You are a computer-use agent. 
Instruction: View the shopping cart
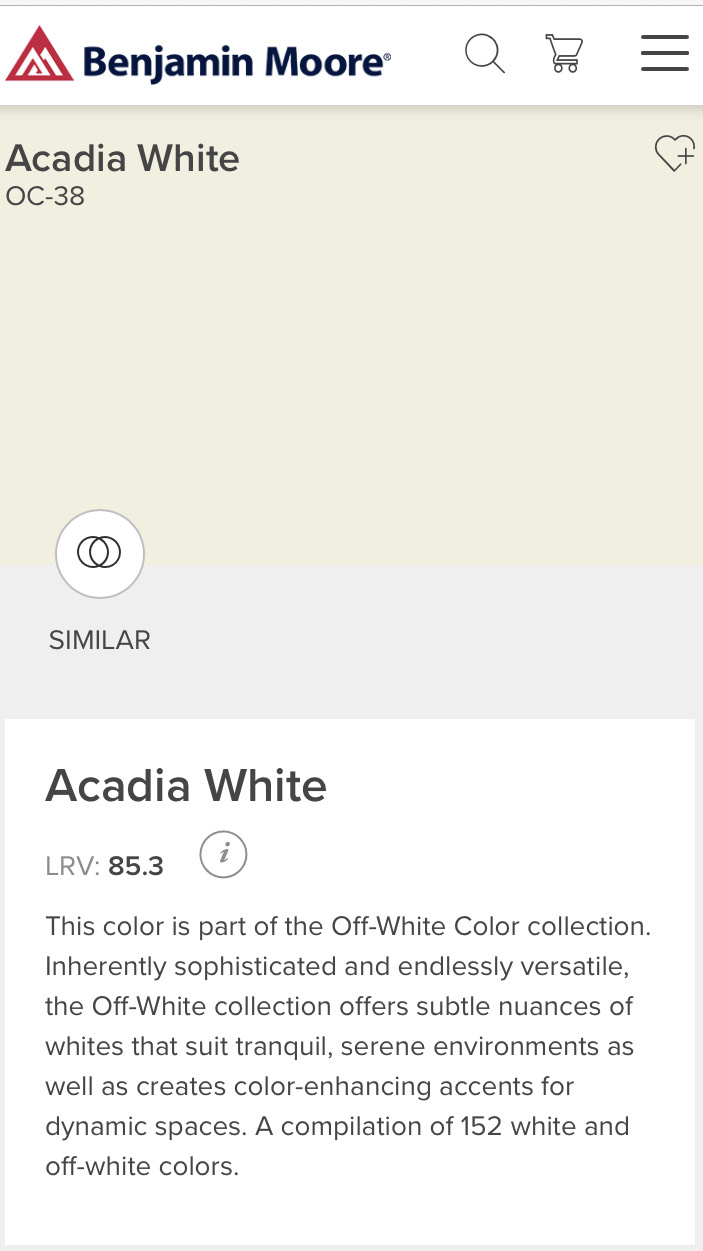click(x=565, y=53)
